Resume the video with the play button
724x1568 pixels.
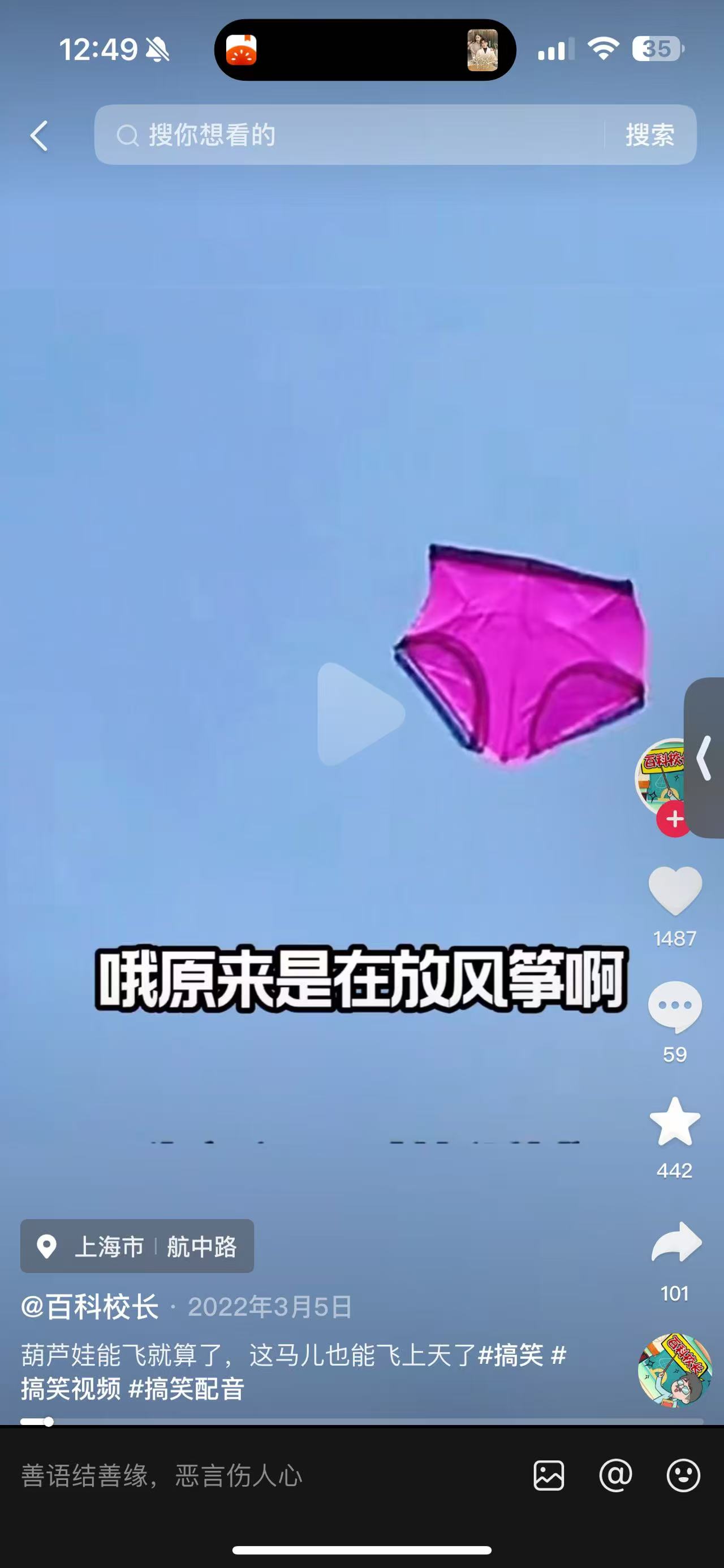click(359, 713)
